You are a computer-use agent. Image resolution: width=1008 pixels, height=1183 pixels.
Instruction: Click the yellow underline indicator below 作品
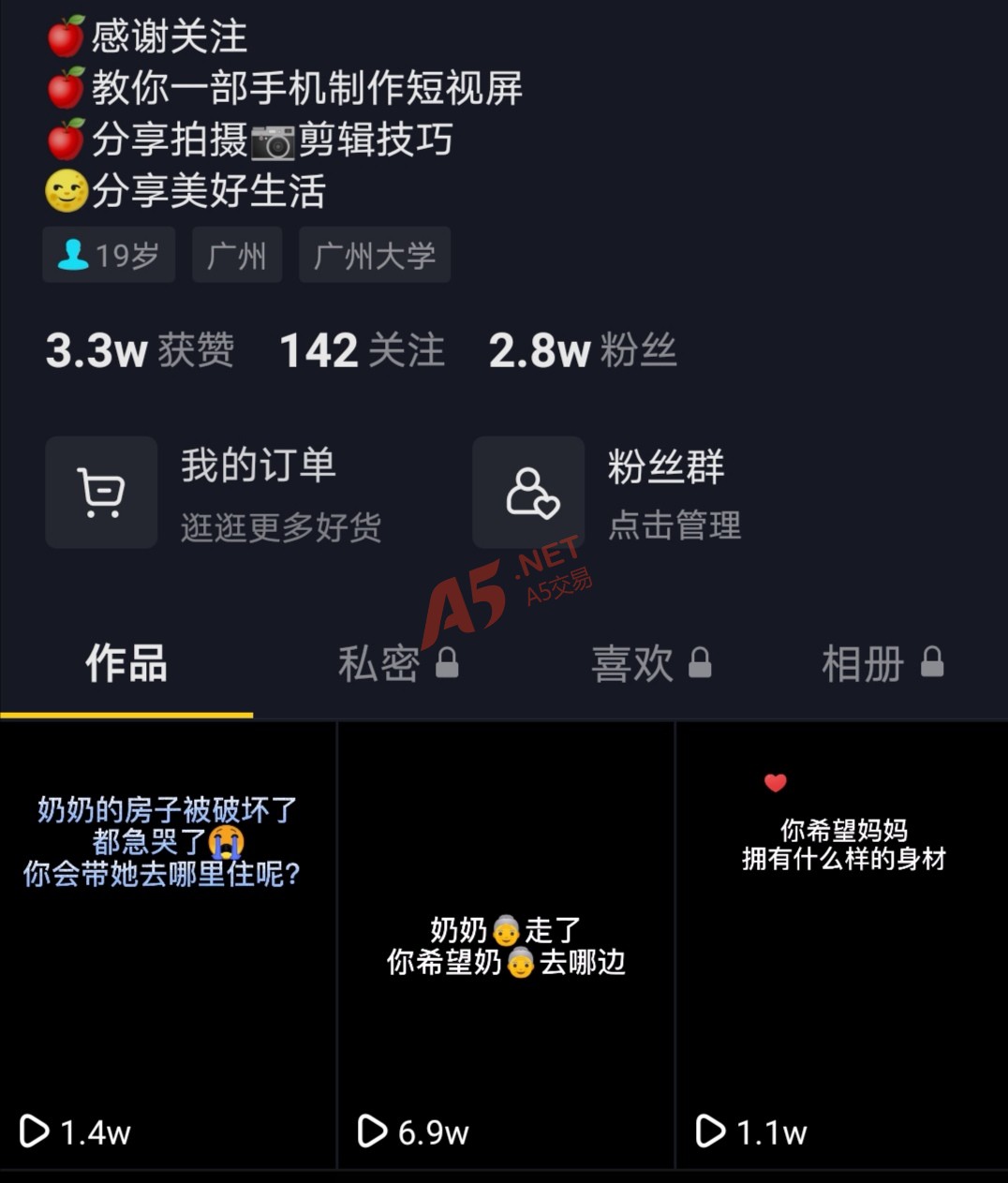[126, 717]
